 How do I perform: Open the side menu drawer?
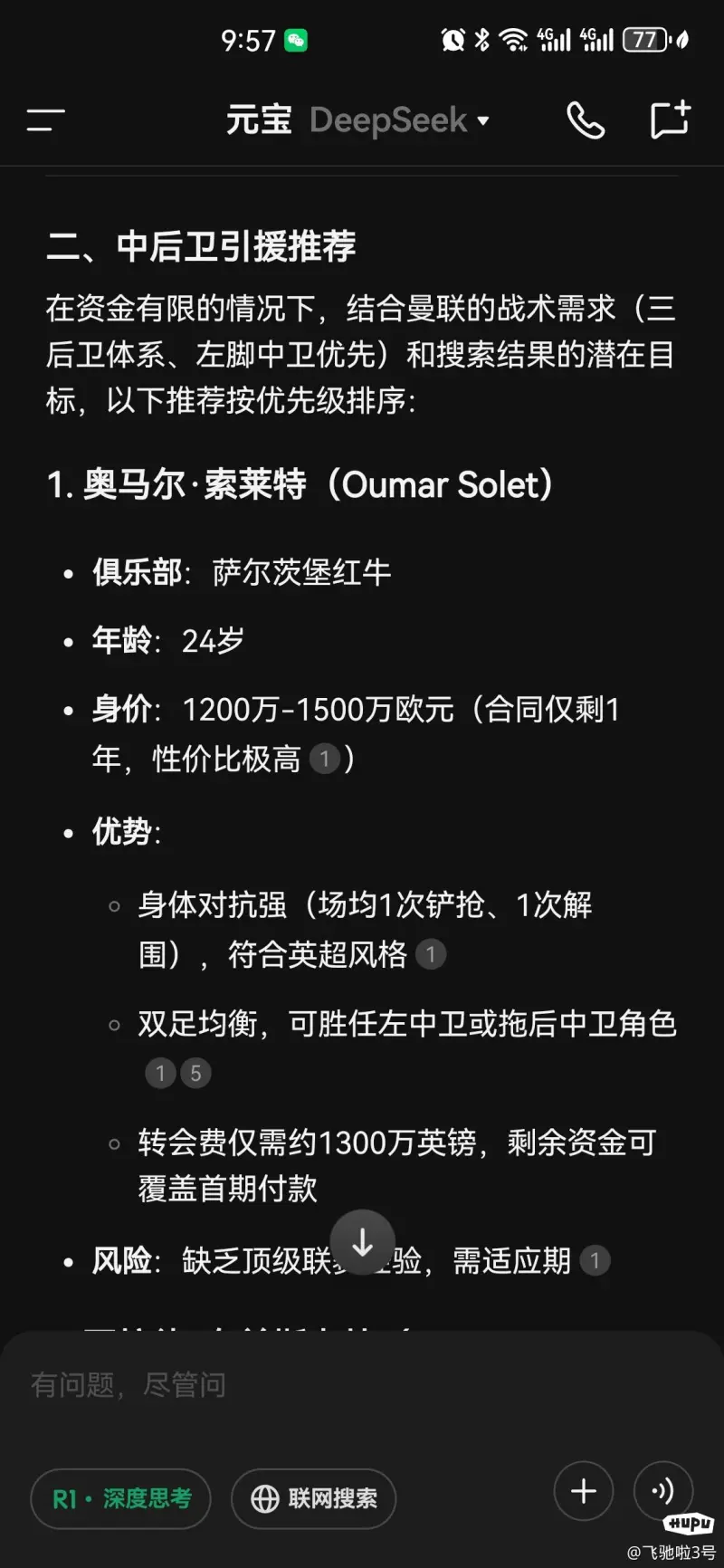coord(45,120)
